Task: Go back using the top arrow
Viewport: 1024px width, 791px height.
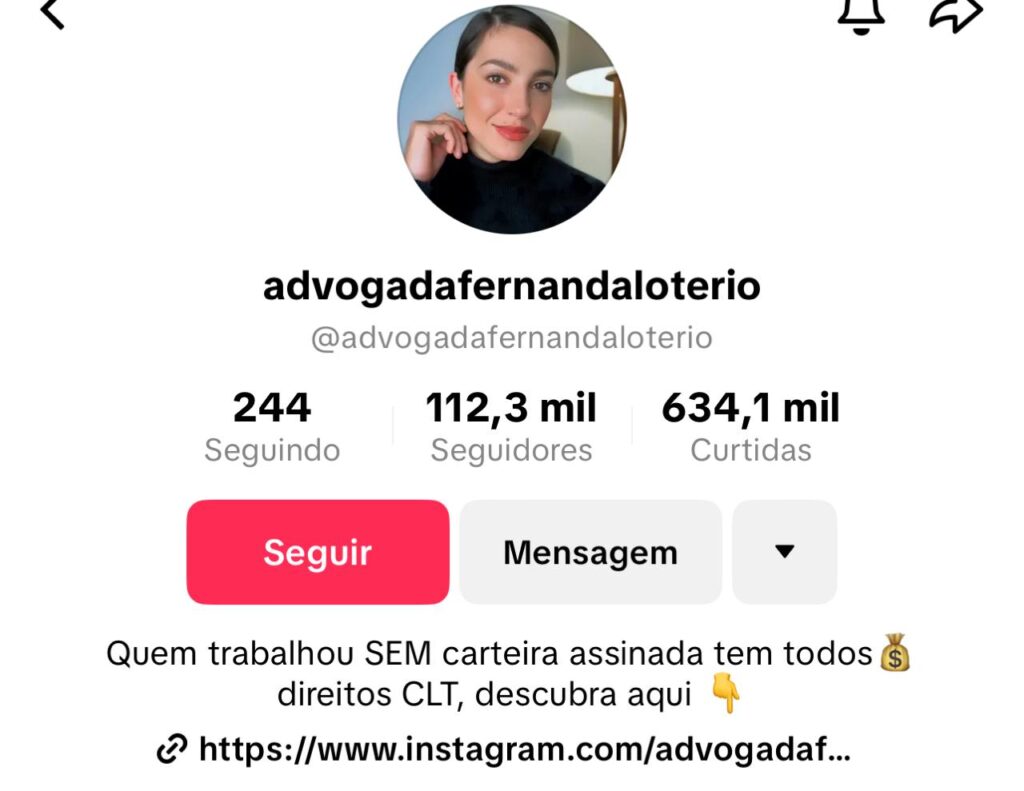Action: pos(52,14)
